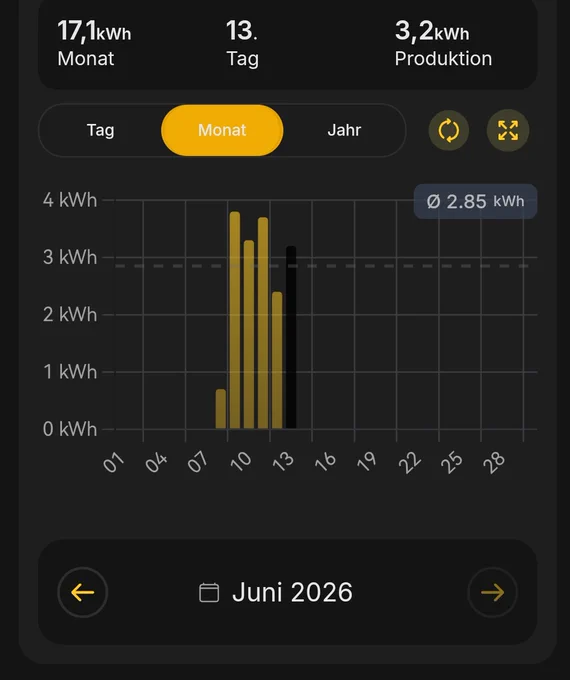The width and height of the screenshot is (570, 680).
Task: Switch to the Tag view
Action: 100,130
